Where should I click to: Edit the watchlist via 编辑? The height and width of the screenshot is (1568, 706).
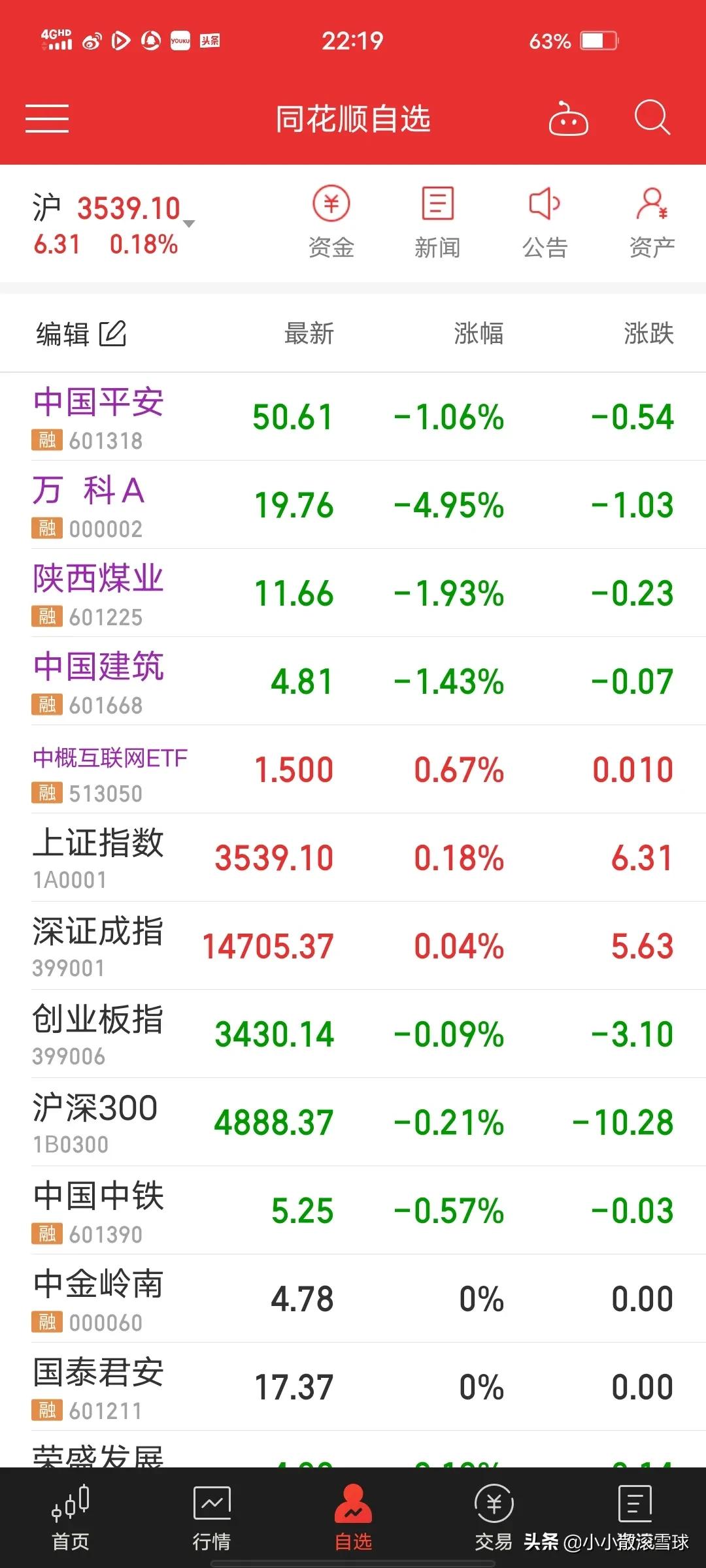(x=80, y=334)
